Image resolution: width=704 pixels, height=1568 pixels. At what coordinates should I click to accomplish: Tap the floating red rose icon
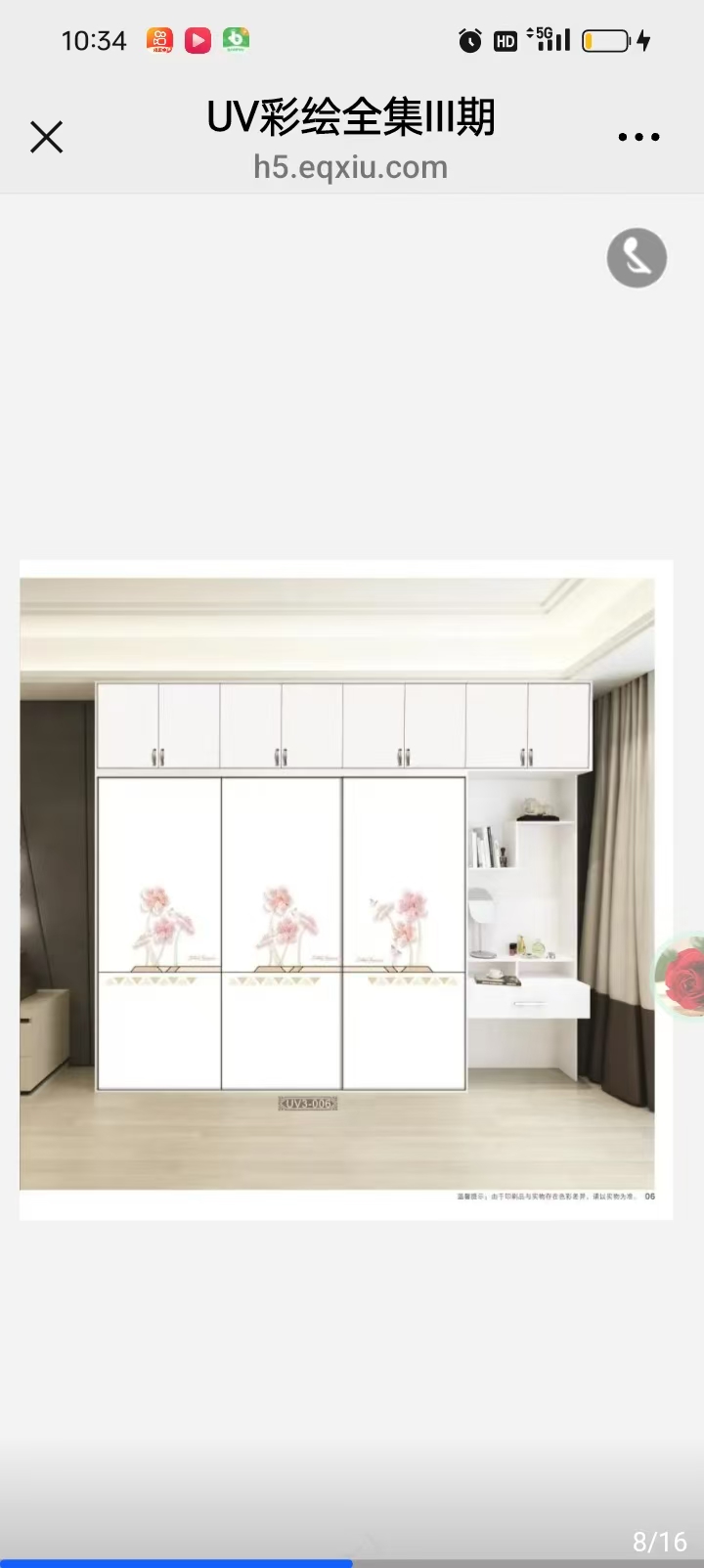coord(683,977)
